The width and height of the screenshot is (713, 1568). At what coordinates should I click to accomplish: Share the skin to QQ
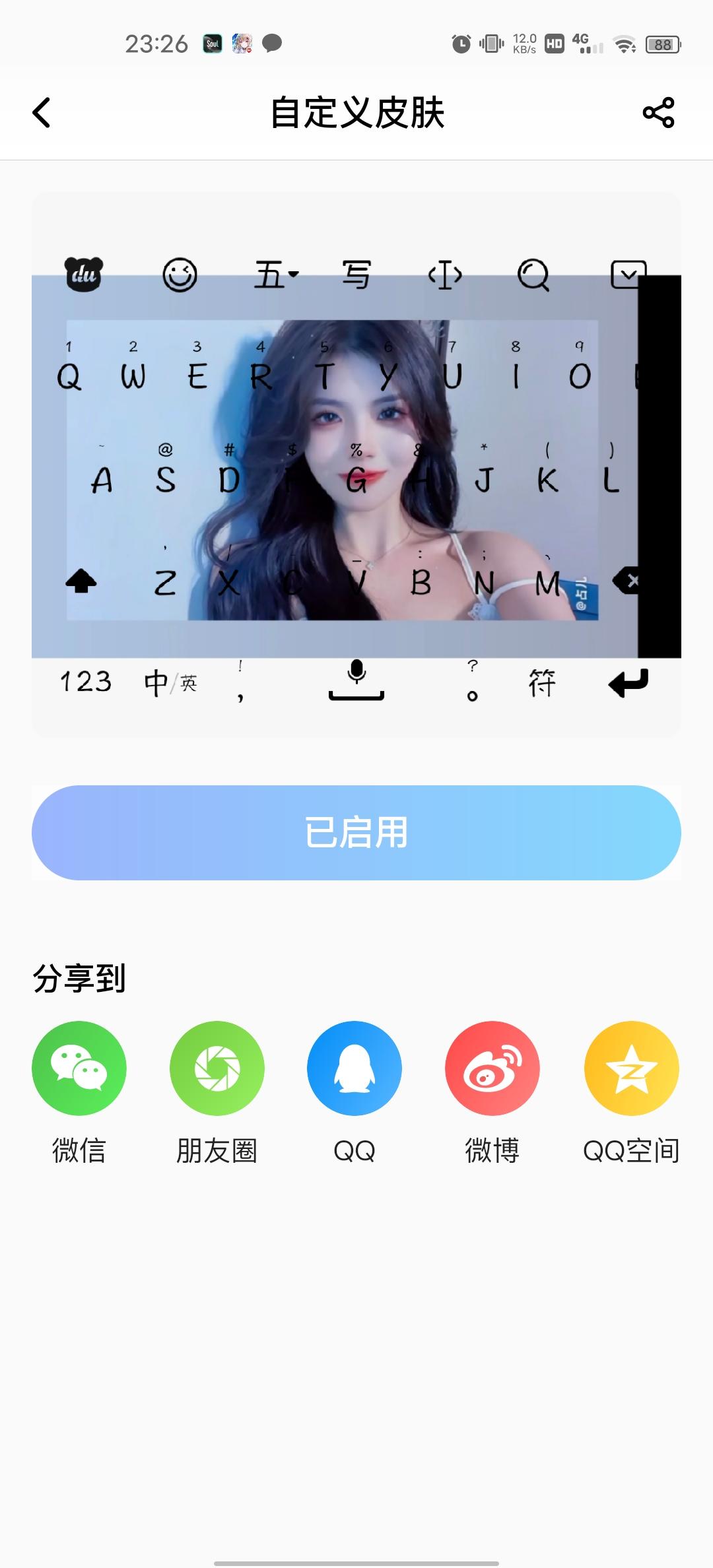click(x=355, y=1068)
